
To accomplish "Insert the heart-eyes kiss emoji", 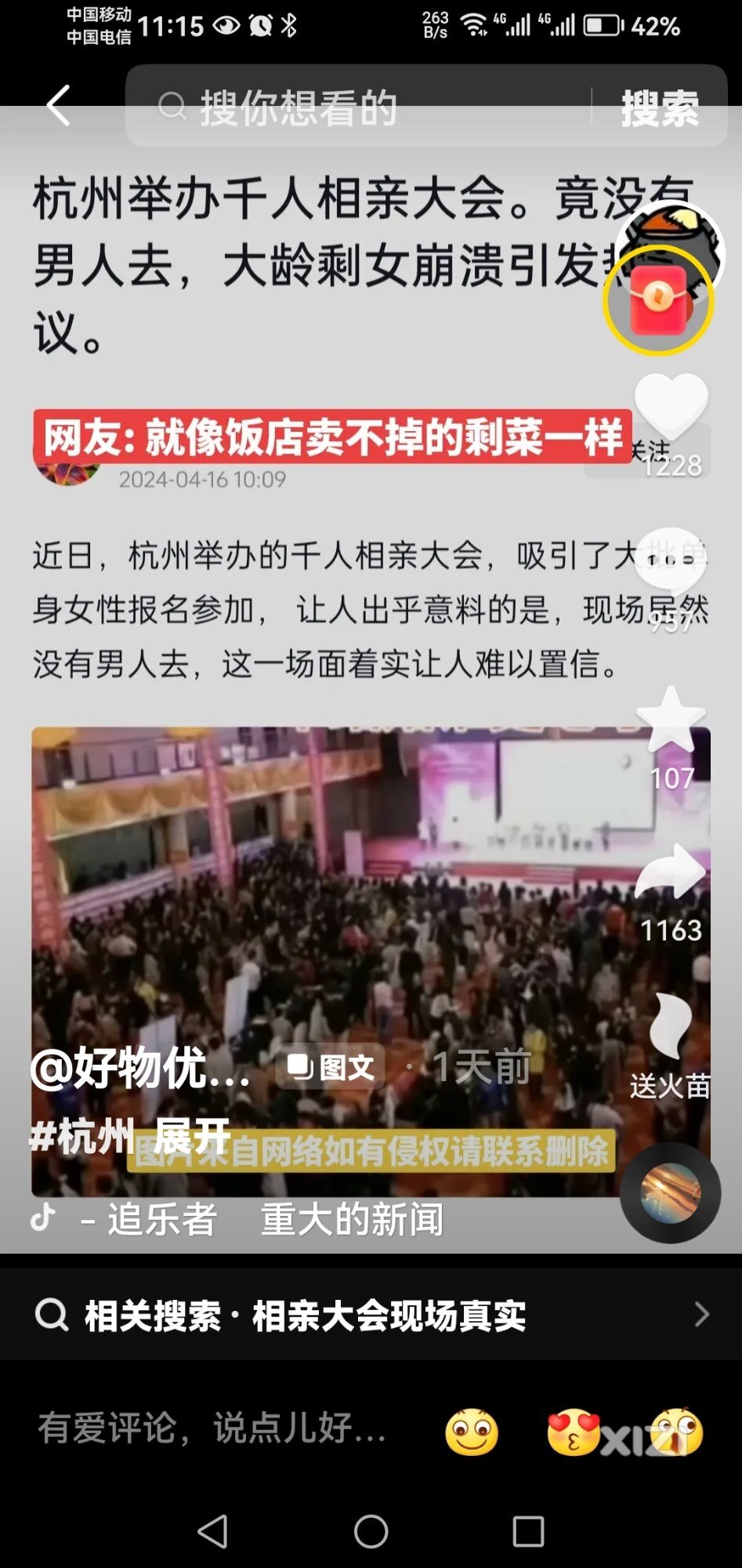I will pos(574,1432).
